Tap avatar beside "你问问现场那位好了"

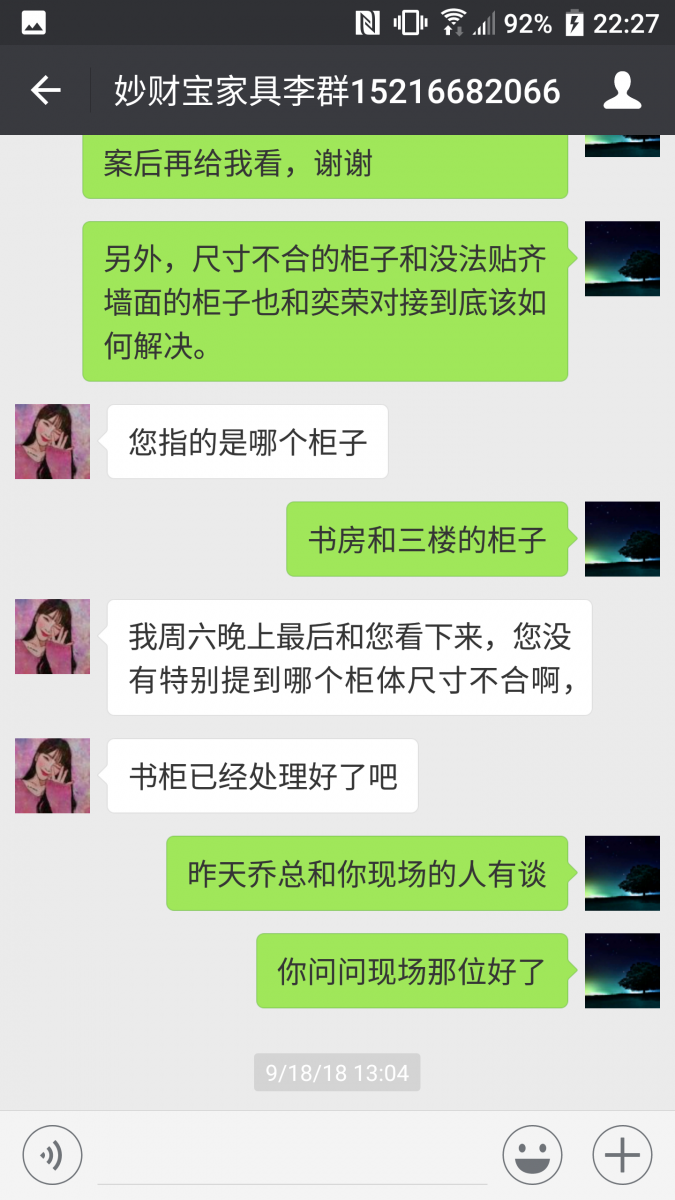coord(622,970)
